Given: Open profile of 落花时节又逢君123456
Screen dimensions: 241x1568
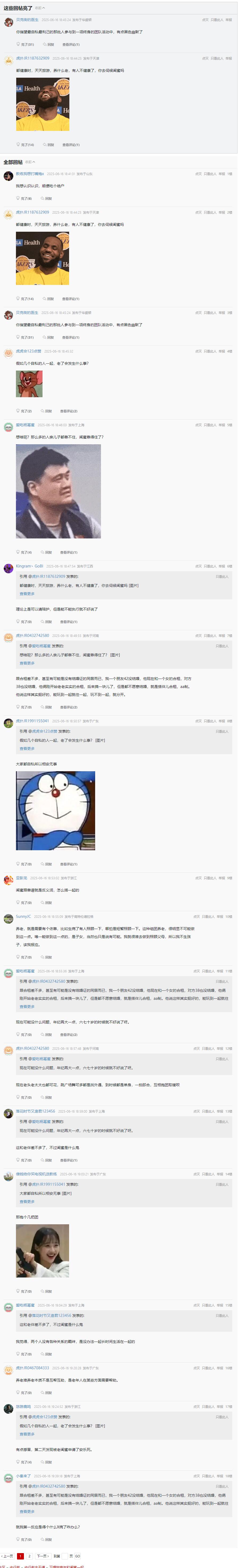Looking at the screenshot, I should pos(35,1111).
